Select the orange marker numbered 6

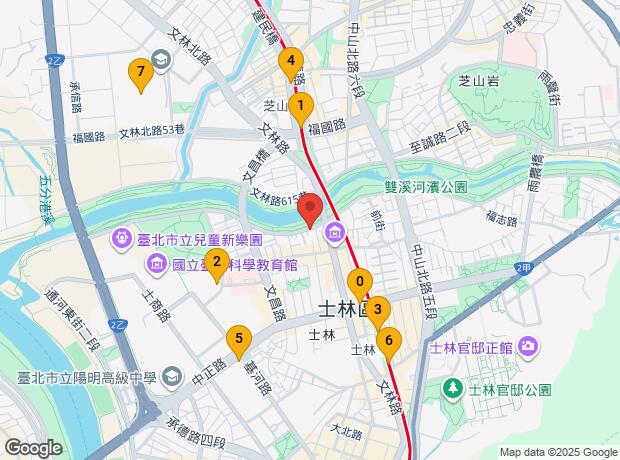click(388, 341)
